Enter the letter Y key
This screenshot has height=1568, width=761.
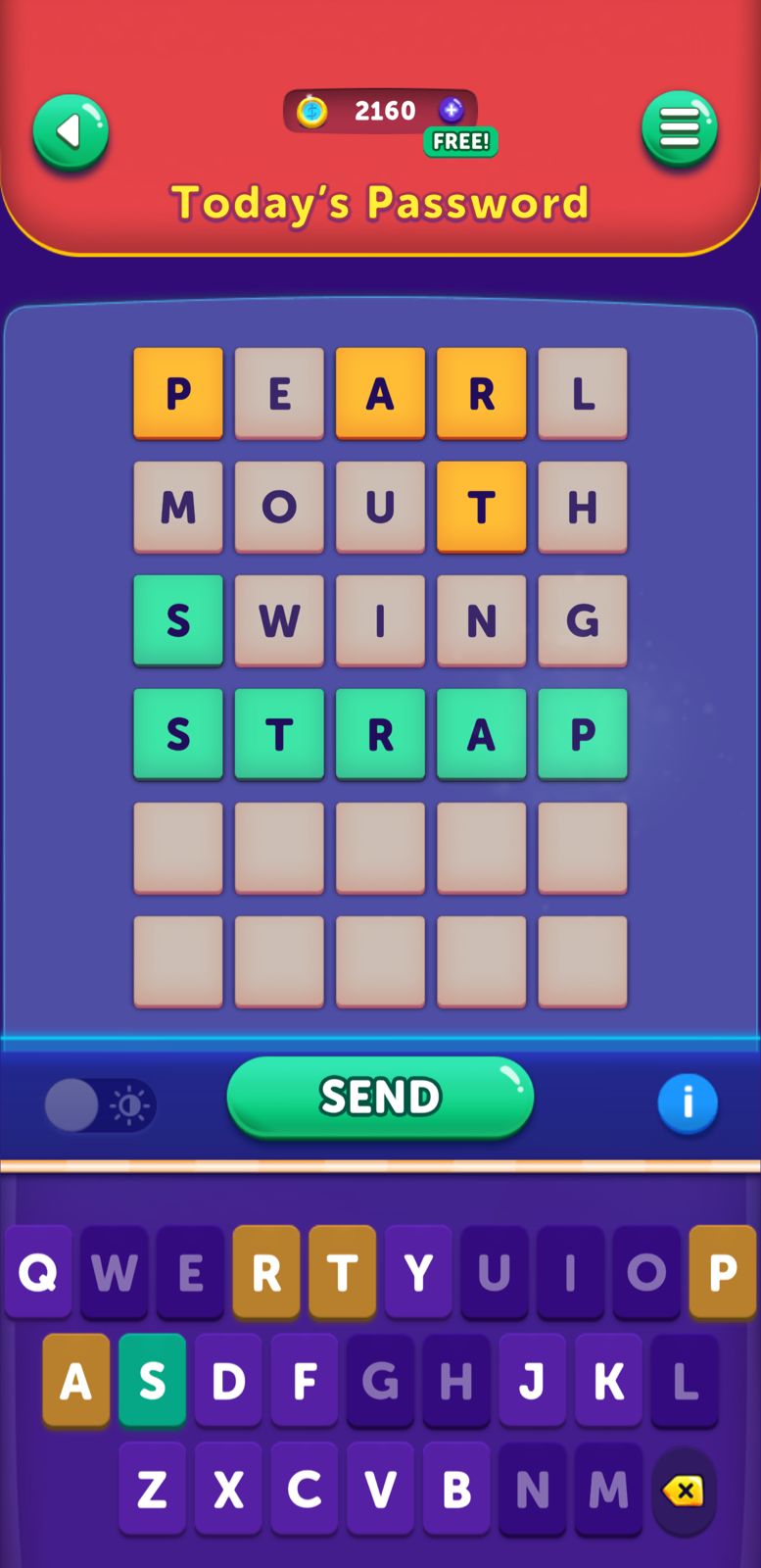coord(418,1272)
